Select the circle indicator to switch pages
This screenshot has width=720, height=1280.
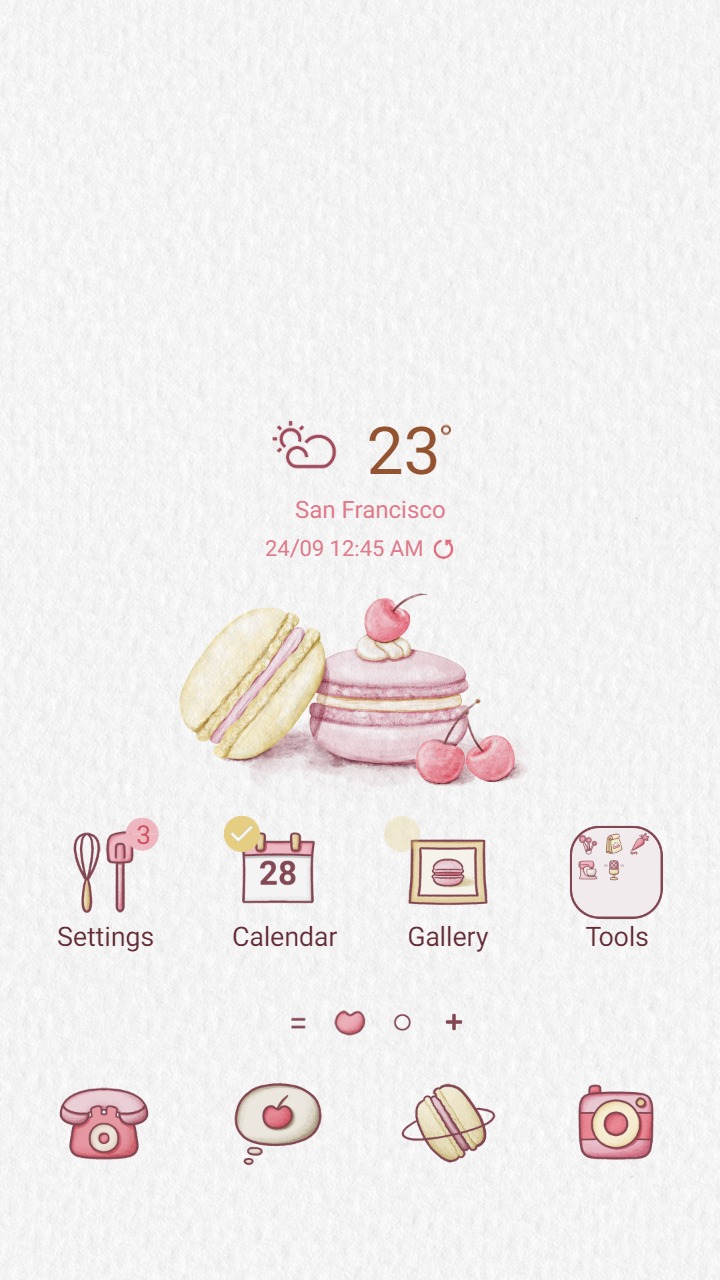point(400,1022)
